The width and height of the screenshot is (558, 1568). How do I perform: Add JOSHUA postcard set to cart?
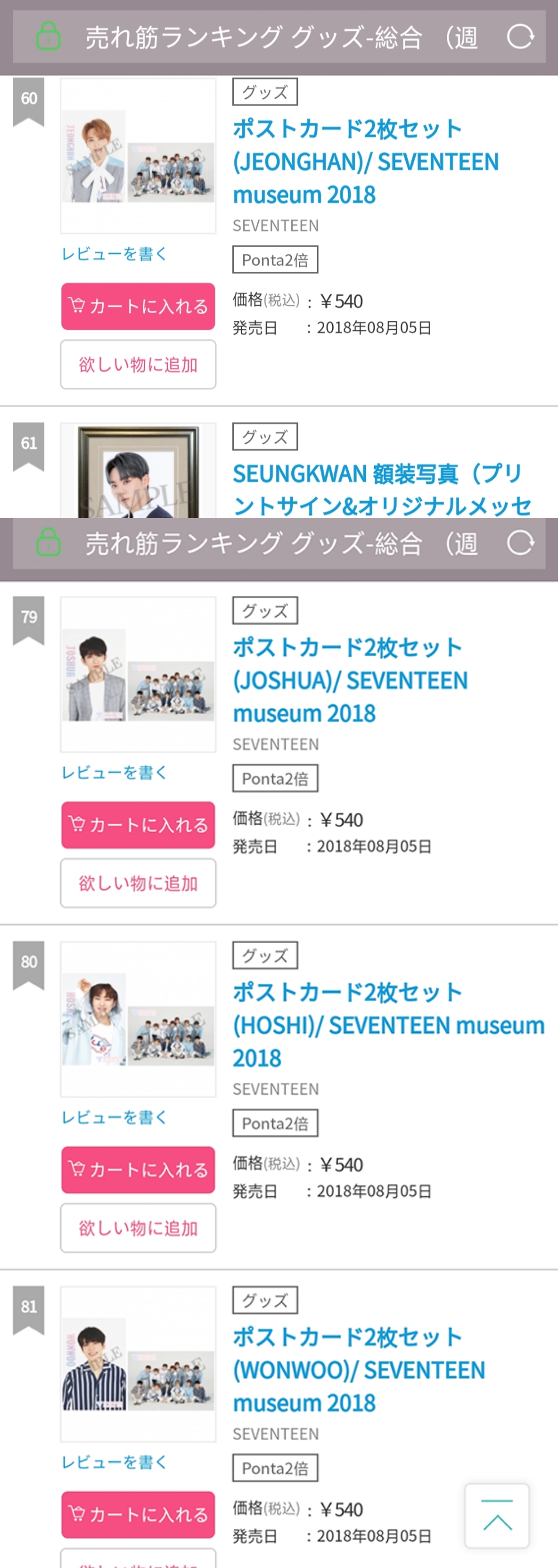coord(138,825)
